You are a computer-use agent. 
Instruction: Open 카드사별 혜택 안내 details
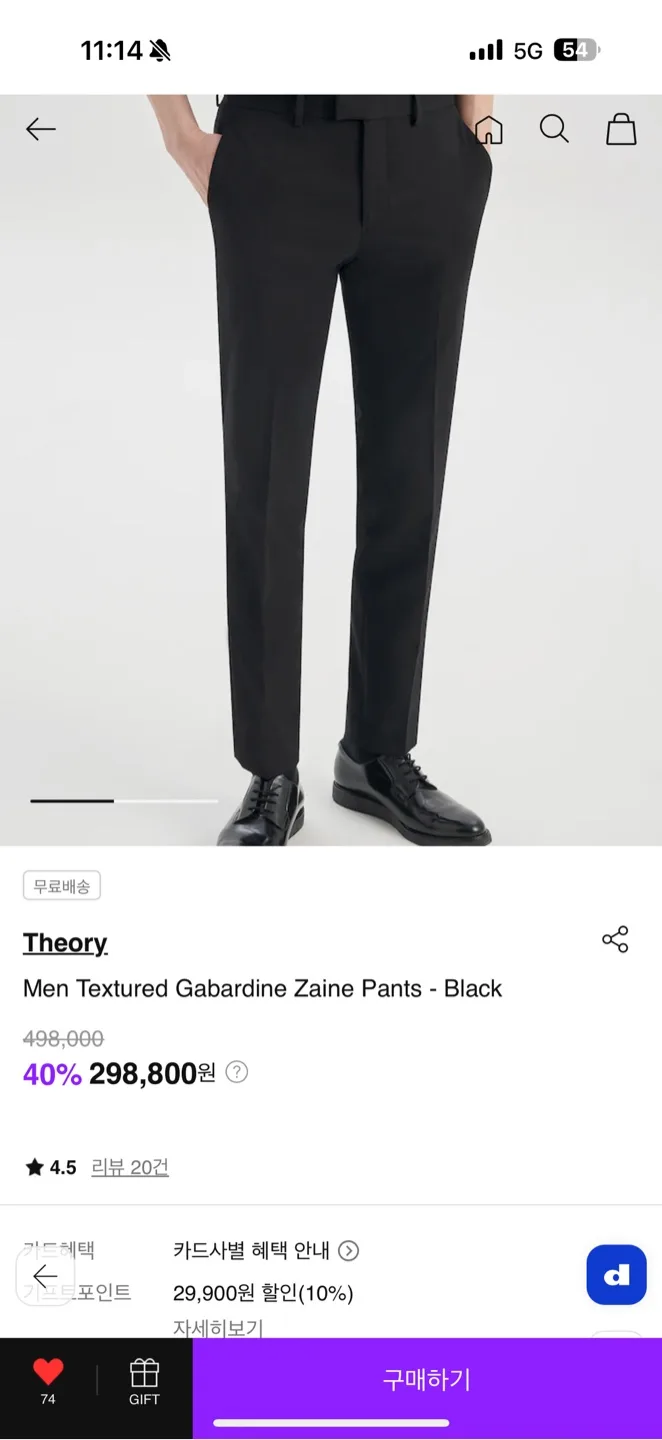(x=265, y=1250)
